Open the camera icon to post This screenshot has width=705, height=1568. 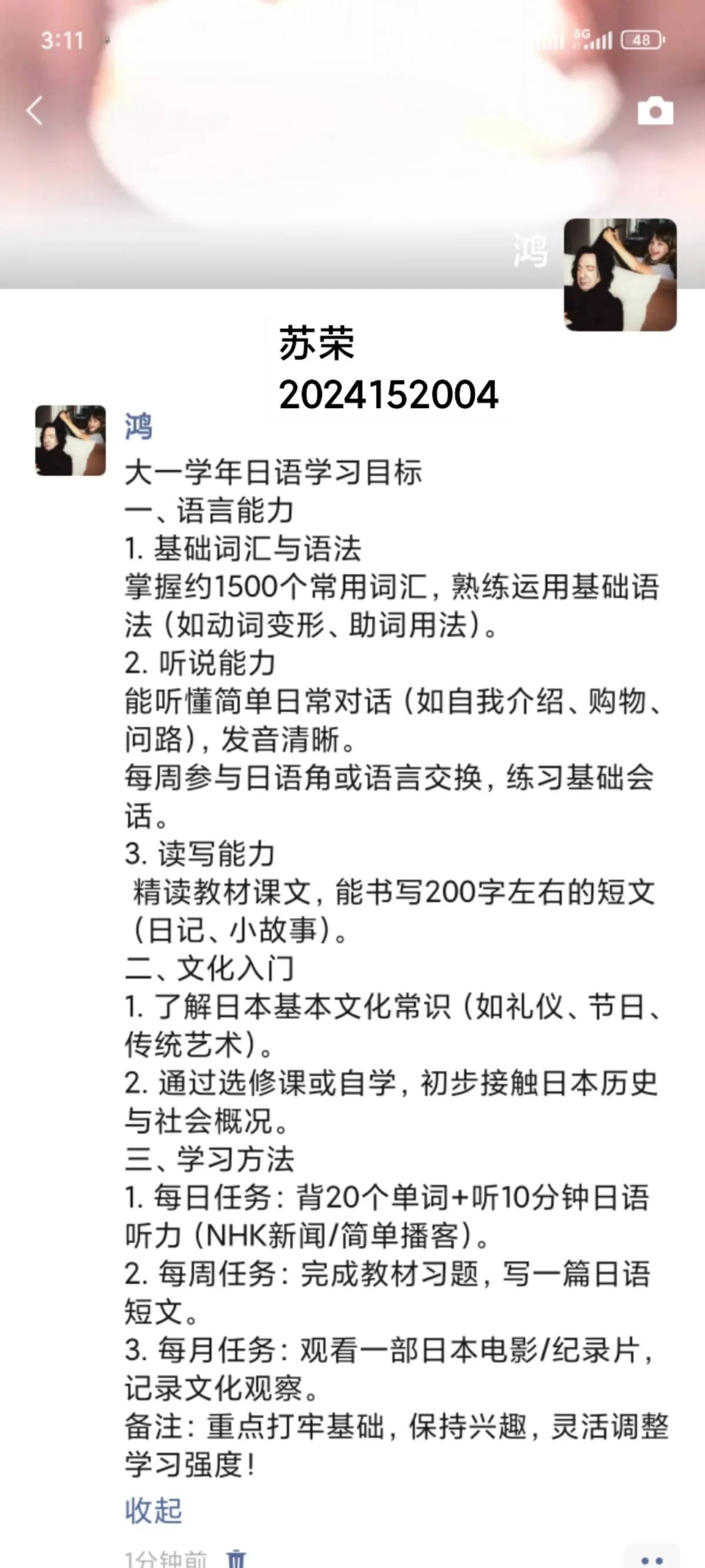pyautogui.click(x=655, y=112)
